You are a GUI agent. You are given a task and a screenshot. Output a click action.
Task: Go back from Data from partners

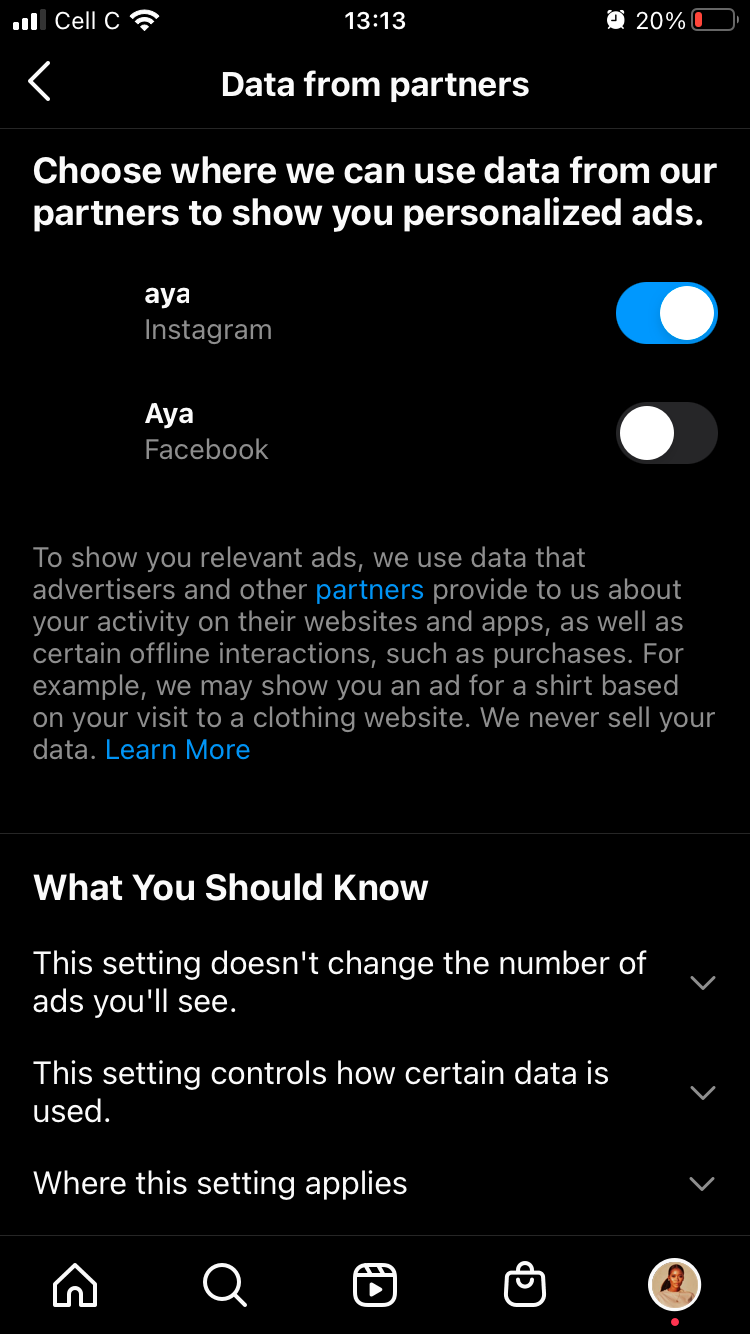[40, 83]
